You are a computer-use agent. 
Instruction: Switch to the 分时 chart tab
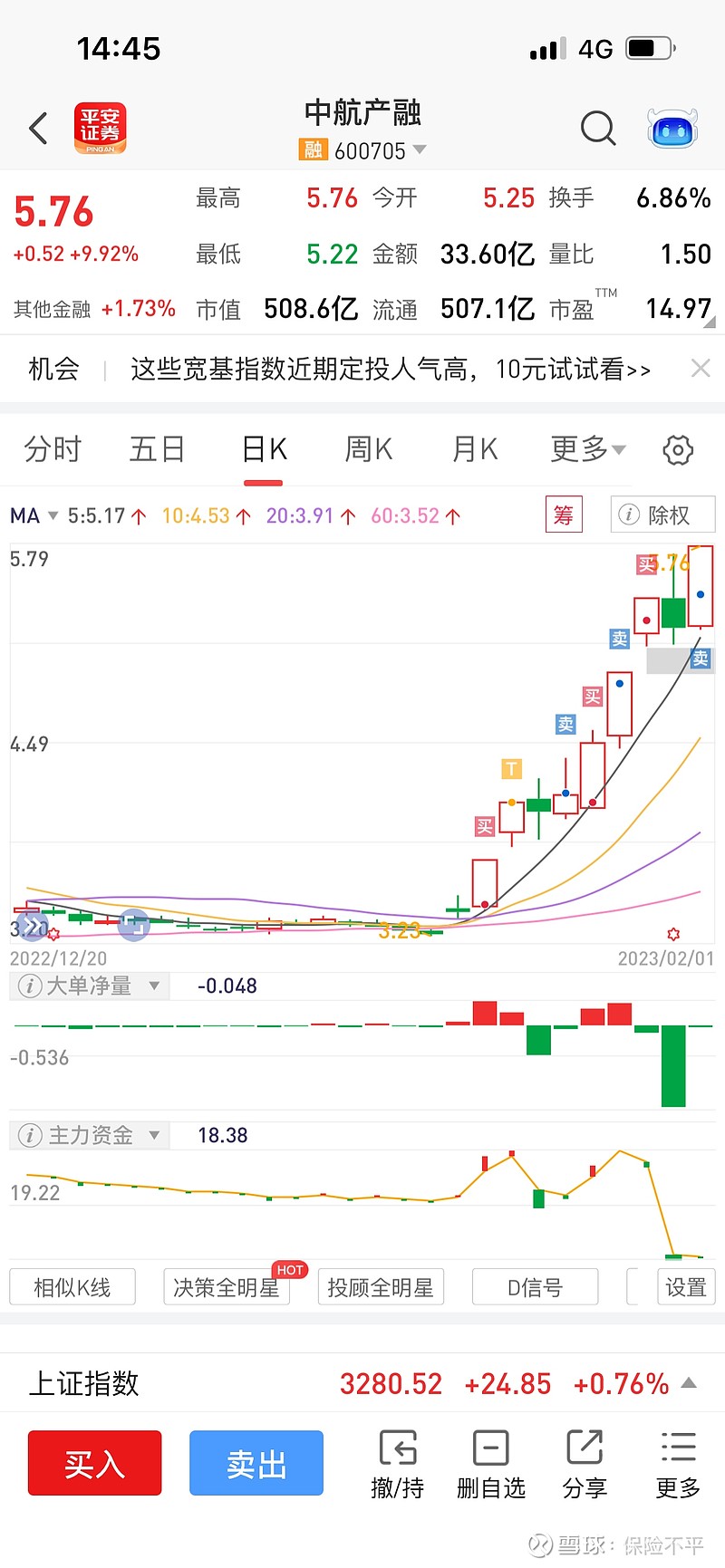(53, 449)
